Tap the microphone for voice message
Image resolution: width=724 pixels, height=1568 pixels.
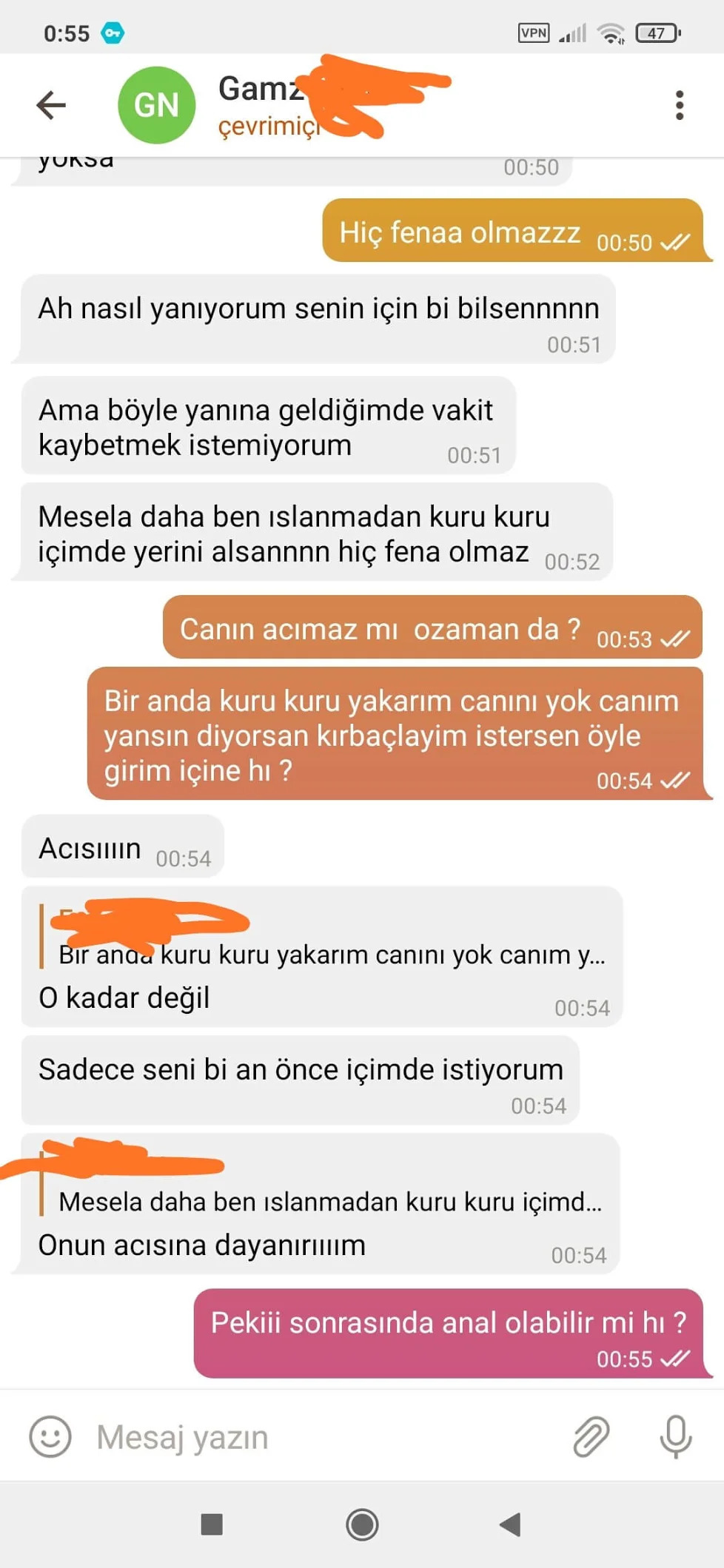click(x=675, y=1437)
